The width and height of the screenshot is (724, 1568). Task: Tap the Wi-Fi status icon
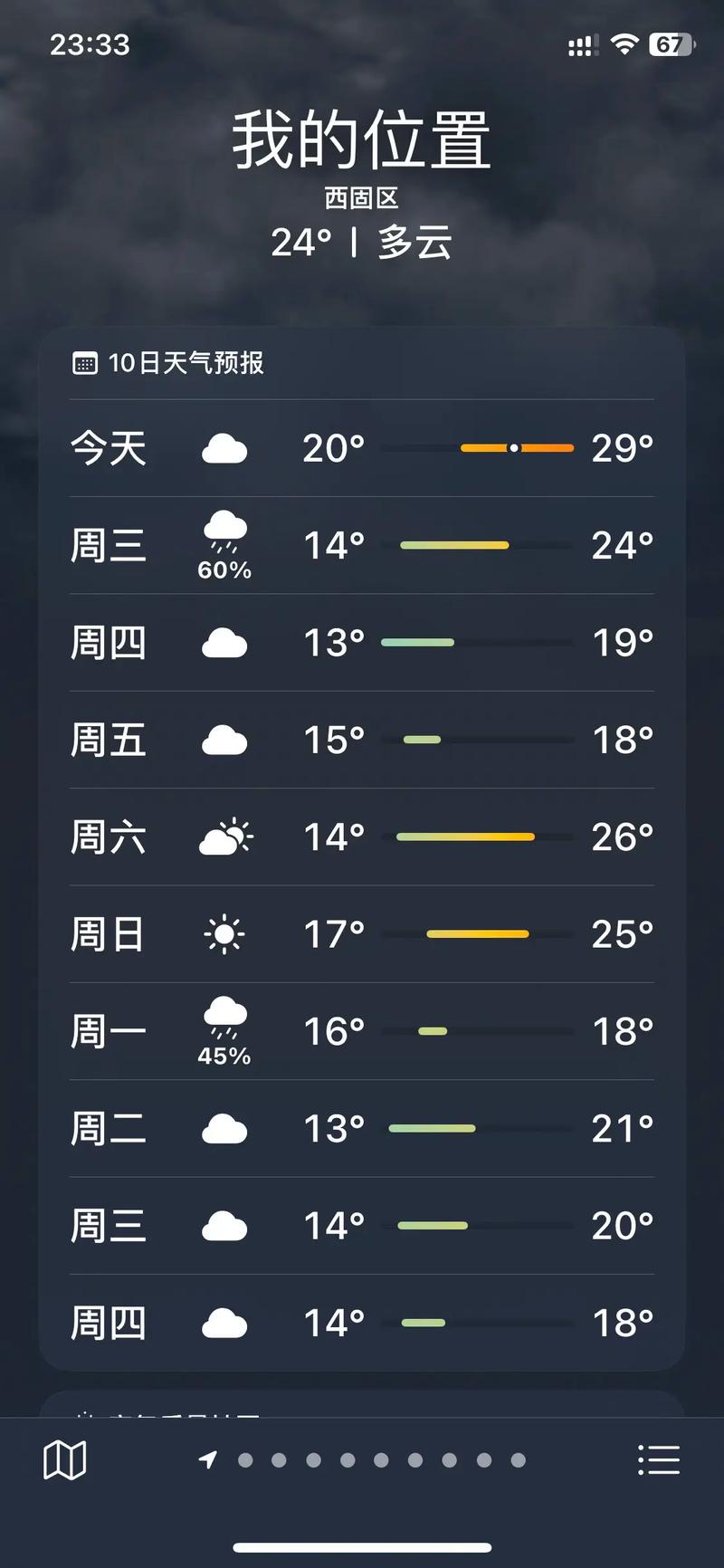point(624,43)
